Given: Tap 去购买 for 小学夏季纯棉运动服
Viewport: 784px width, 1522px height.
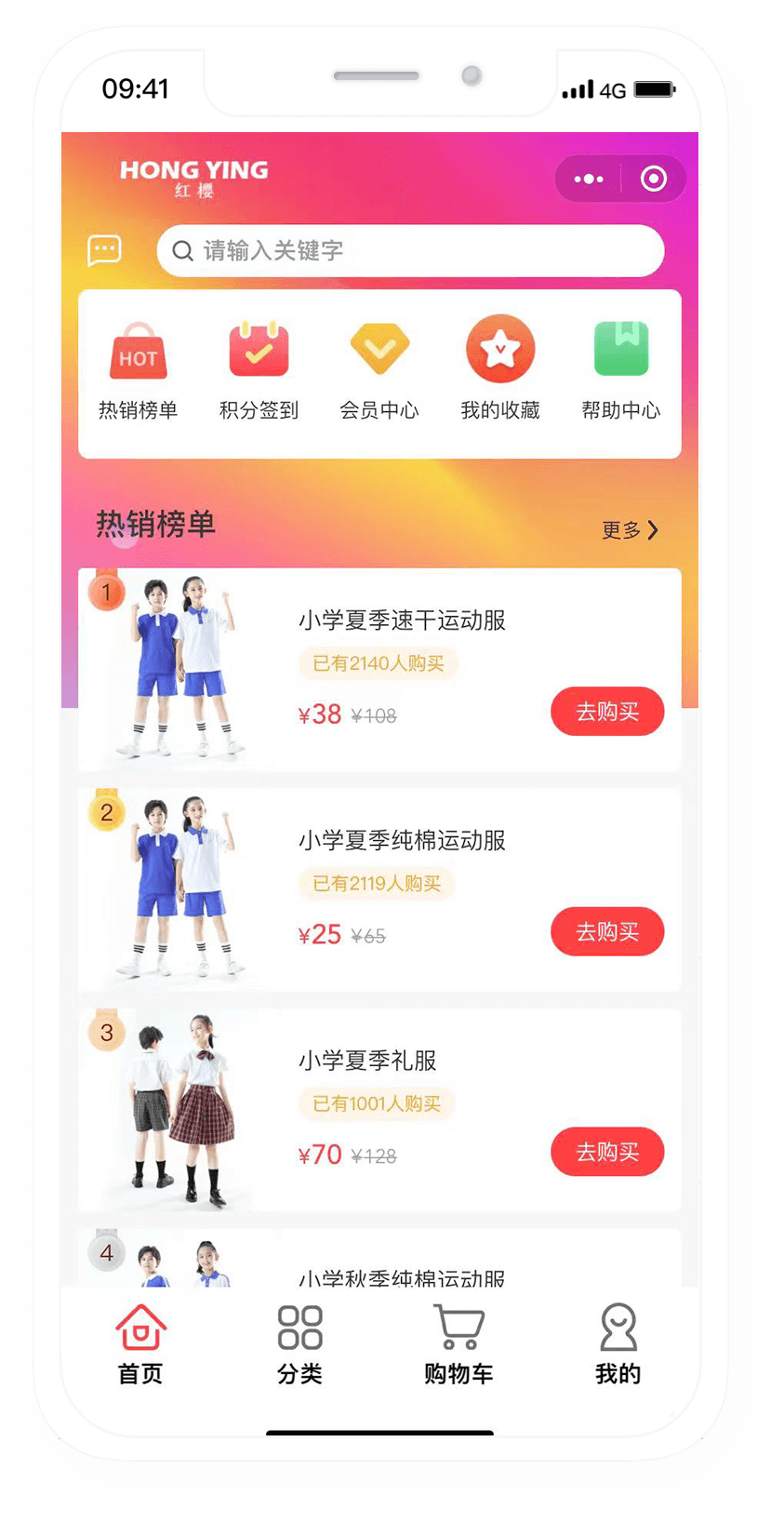Looking at the screenshot, I should pyautogui.click(x=607, y=931).
